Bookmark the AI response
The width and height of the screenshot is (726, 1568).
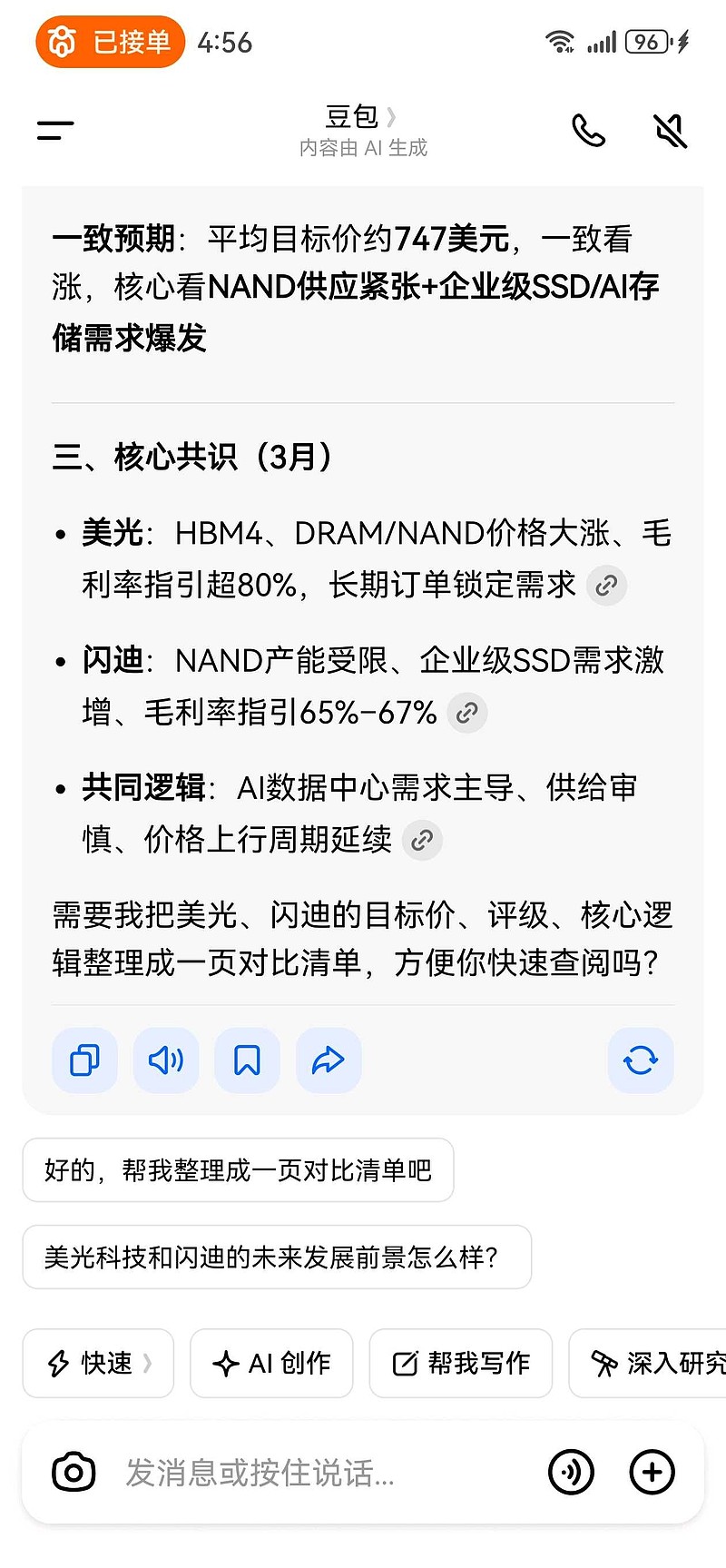coord(247,1060)
